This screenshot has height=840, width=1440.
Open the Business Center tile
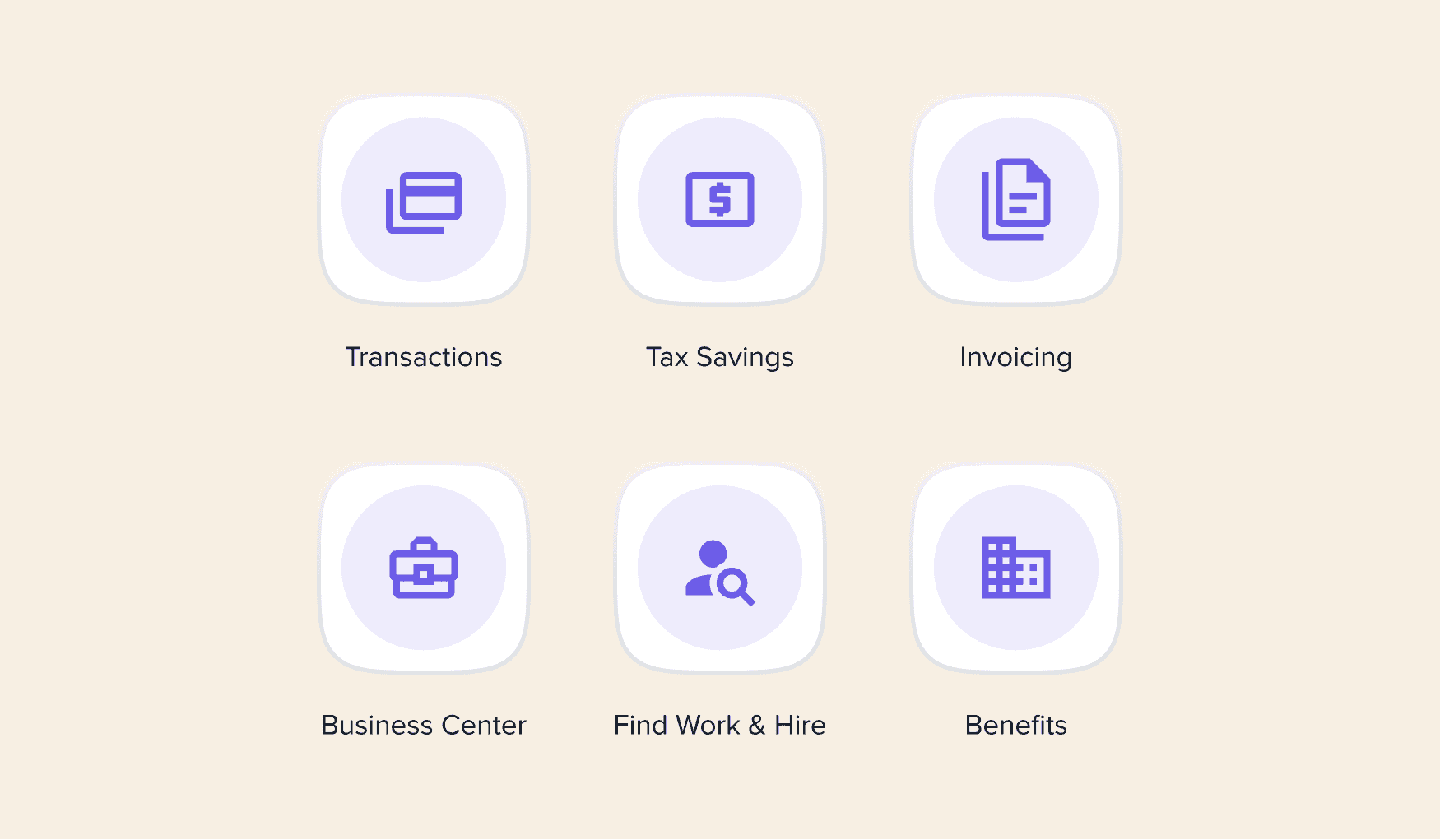coord(424,568)
